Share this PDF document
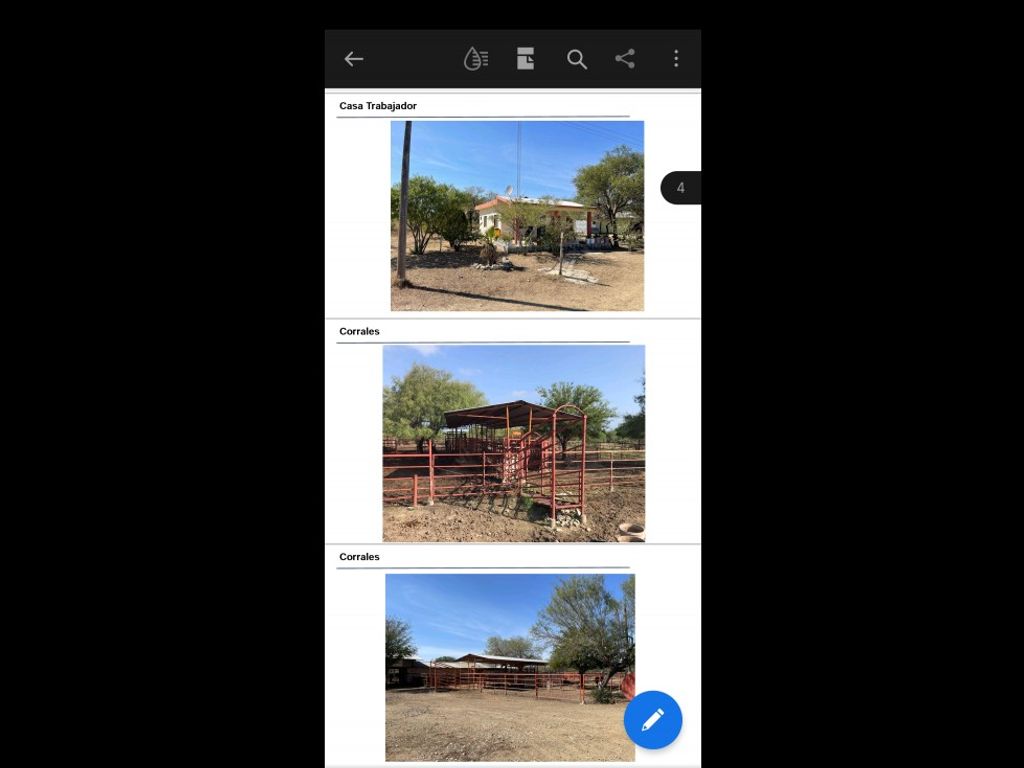Image resolution: width=1024 pixels, height=768 pixels. pos(625,59)
